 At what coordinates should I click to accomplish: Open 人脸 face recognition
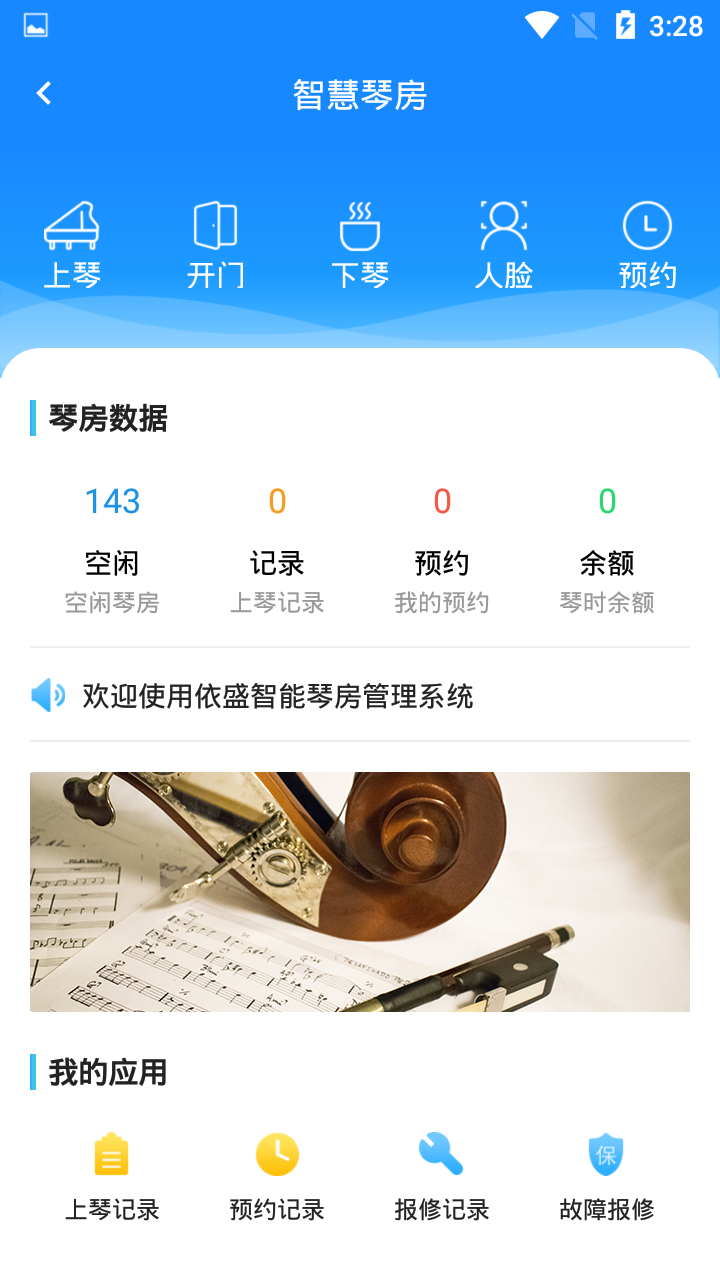[504, 244]
